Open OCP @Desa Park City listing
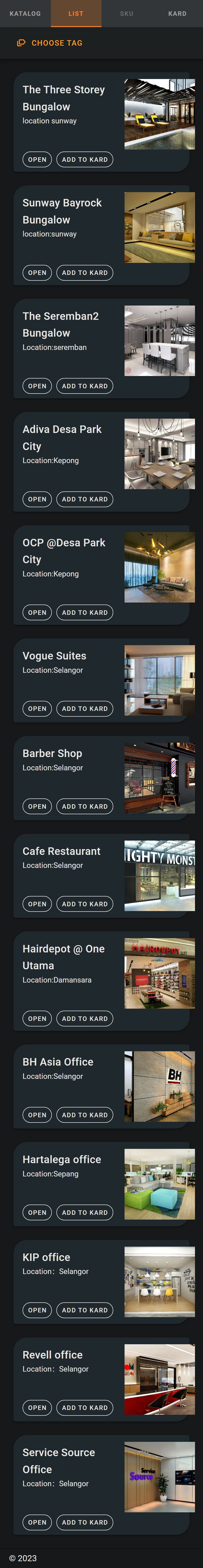Screen dimensions: 203x1568 point(37,612)
